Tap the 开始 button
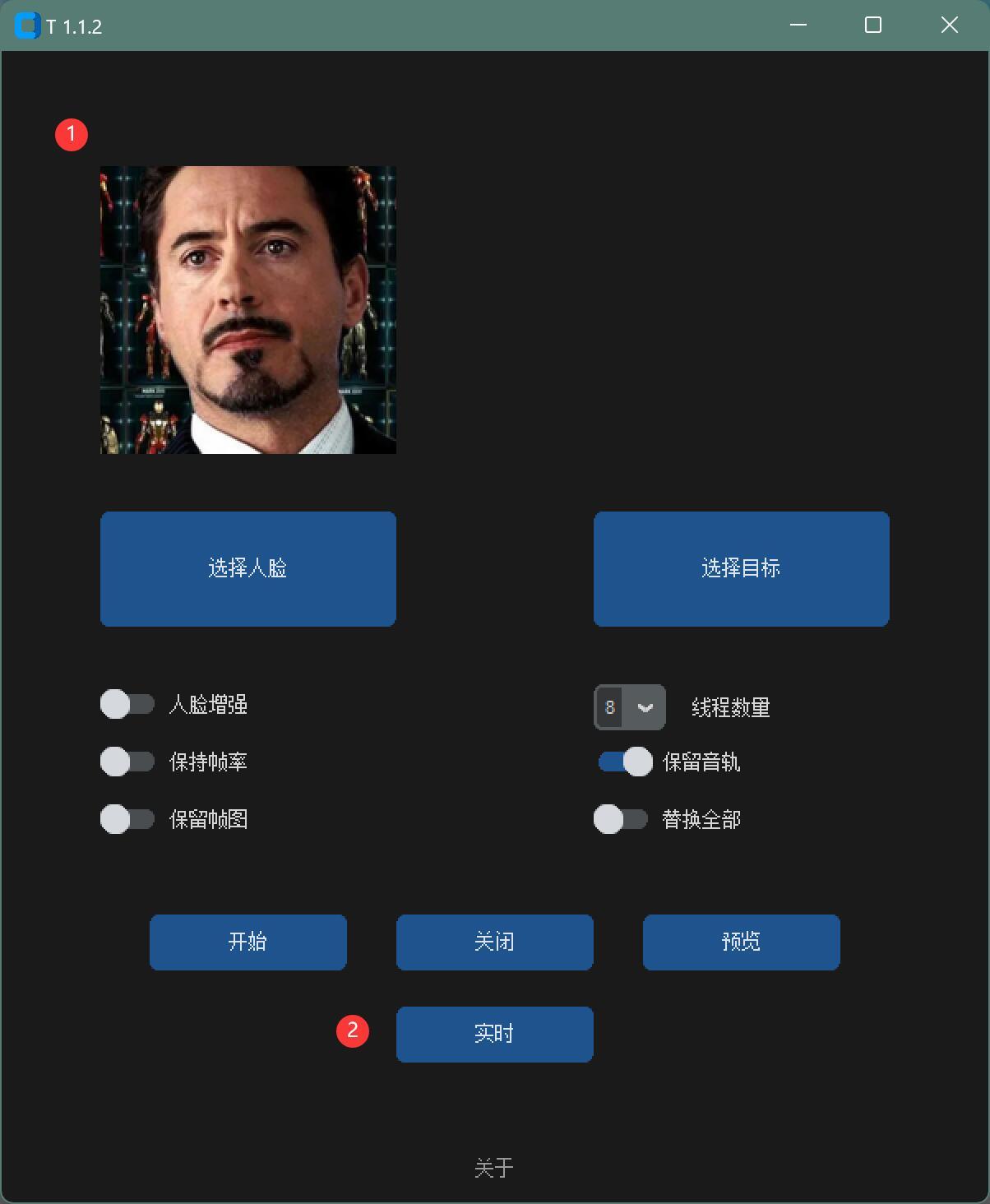990x1204 pixels. coord(247,942)
